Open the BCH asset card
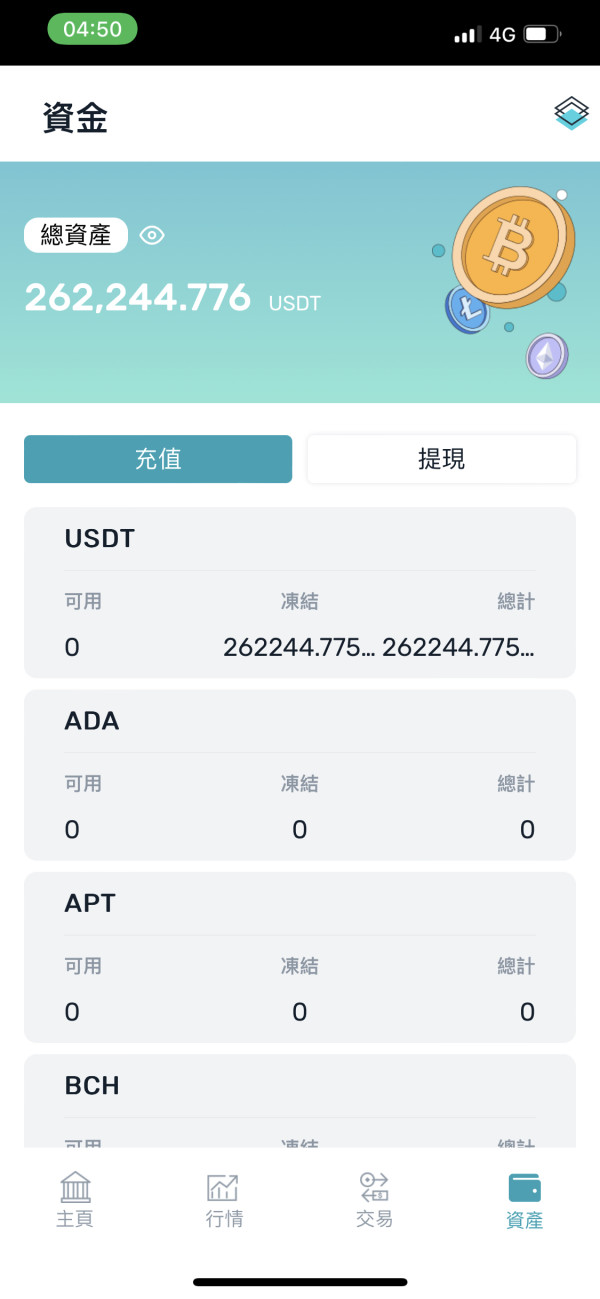600x1299 pixels. coord(300,1100)
